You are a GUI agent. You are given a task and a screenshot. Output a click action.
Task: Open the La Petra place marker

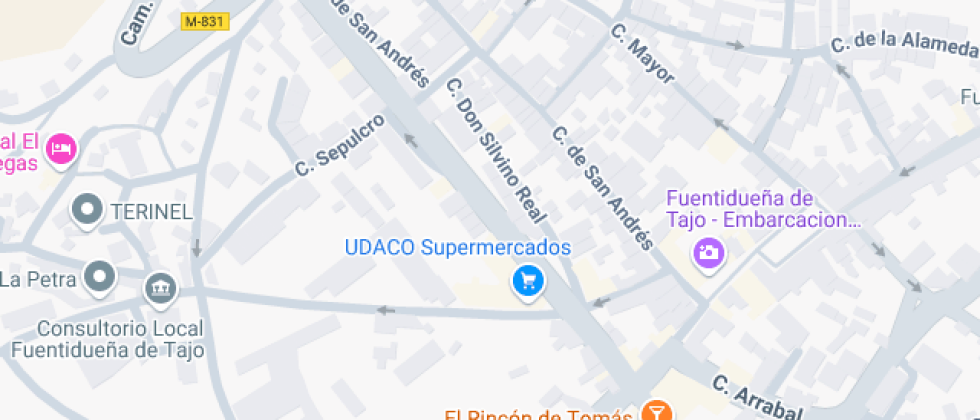(100, 278)
